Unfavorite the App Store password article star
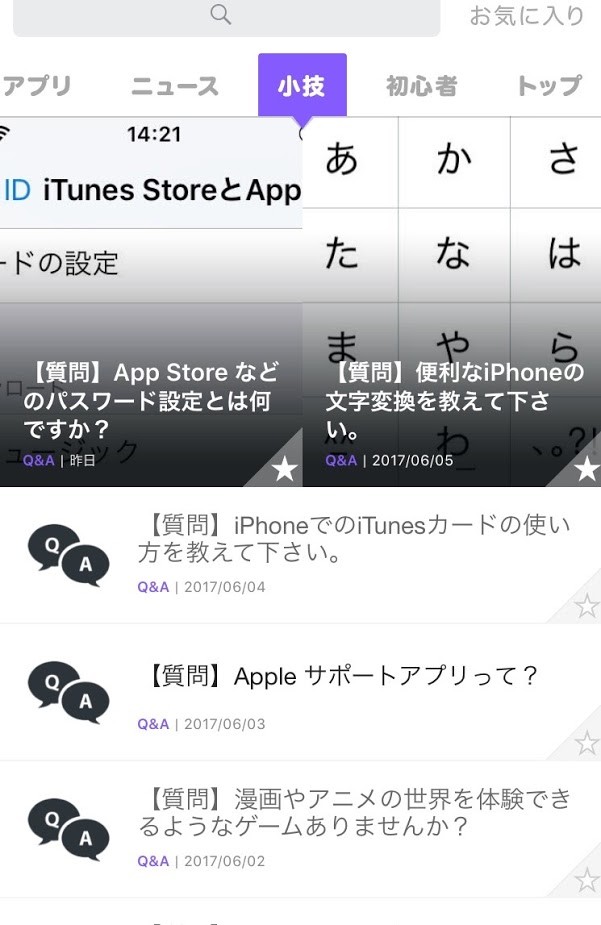Viewport: 601px width, 925px height. point(285,469)
